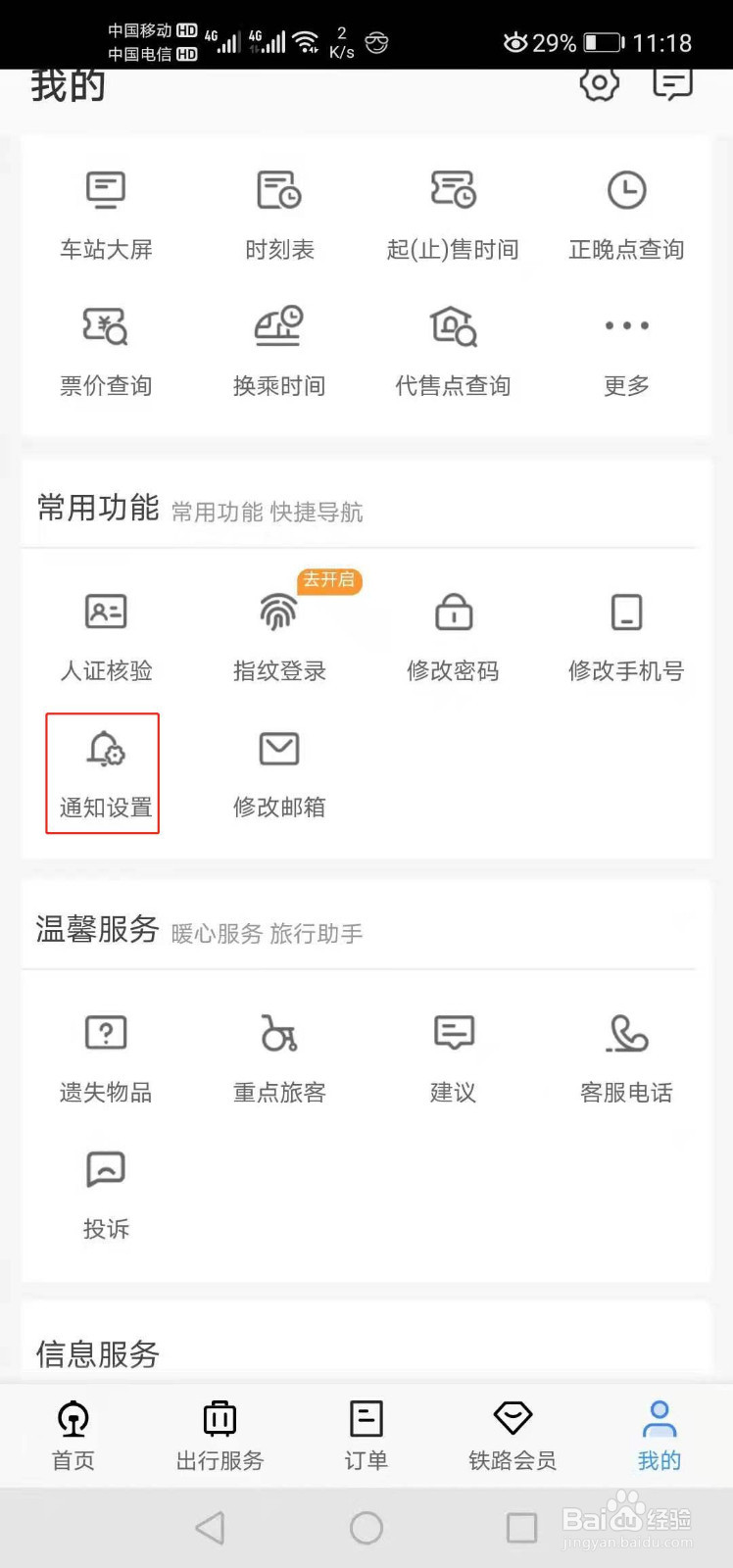The width and height of the screenshot is (733, 1568).
Task: Open 票价查询 ticket price search
Action: click(105, 350)
